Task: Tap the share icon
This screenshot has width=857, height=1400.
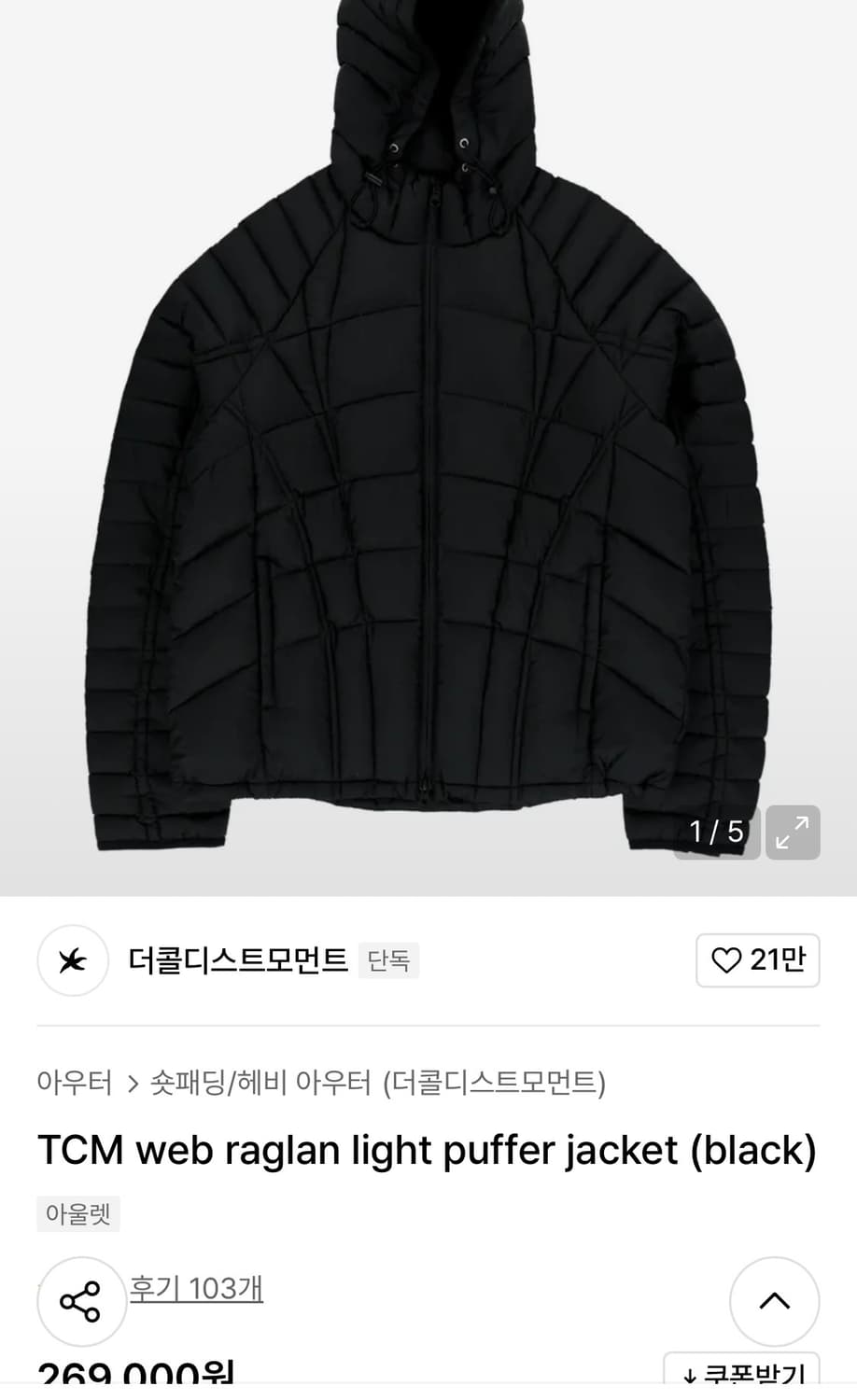Action: 82,1300
